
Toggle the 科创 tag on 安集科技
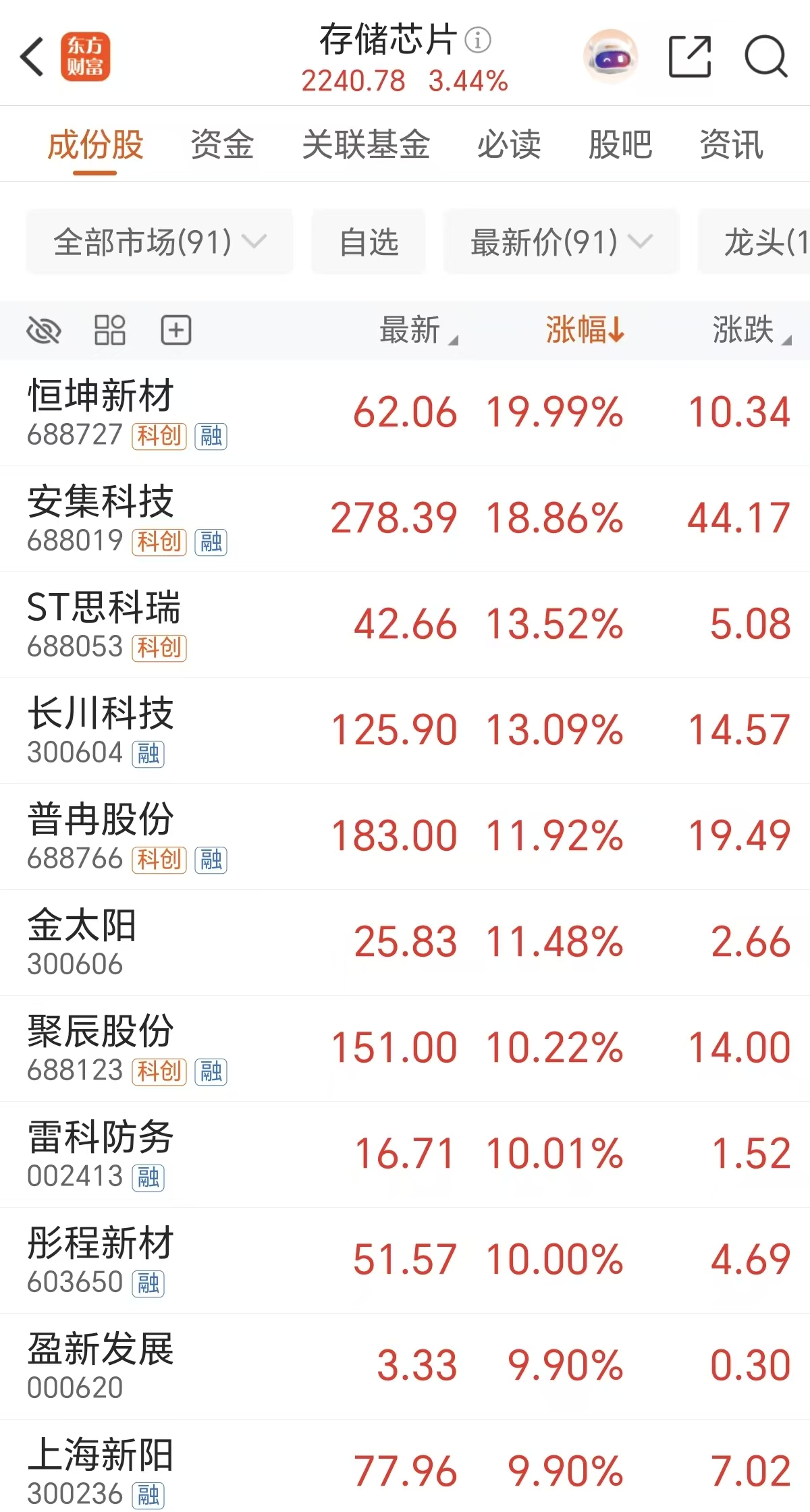[159, 542]
